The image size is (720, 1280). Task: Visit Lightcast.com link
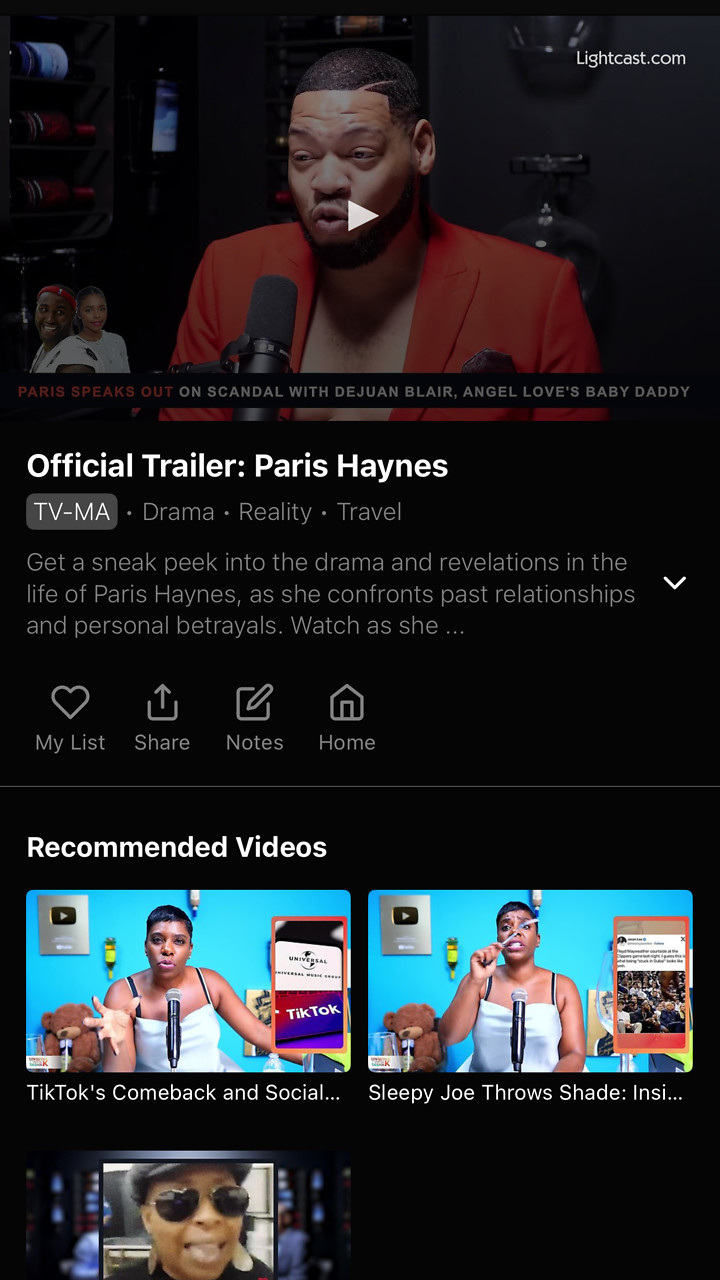[629, 58]
